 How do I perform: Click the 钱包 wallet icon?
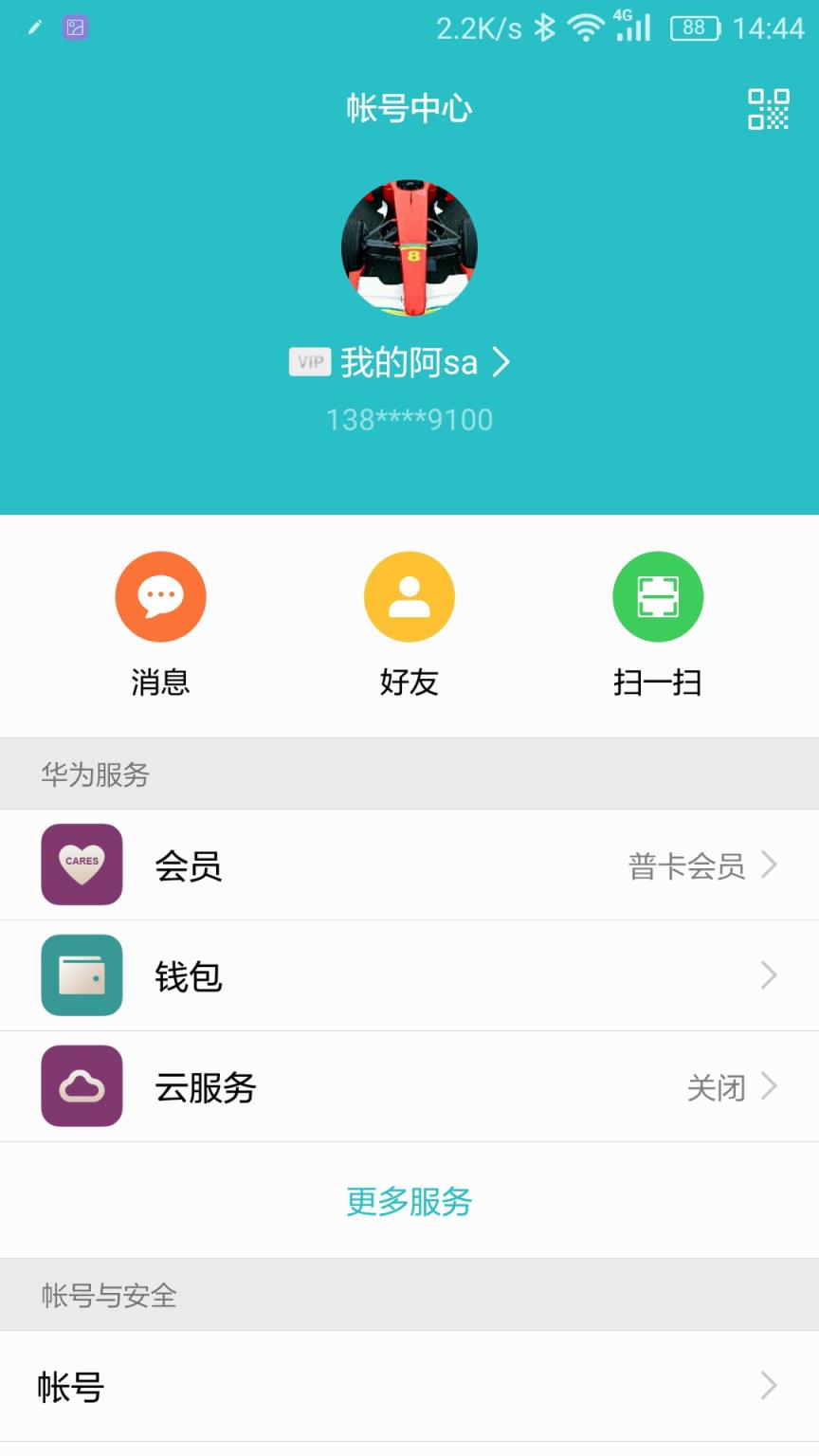(x=82, y=975)
